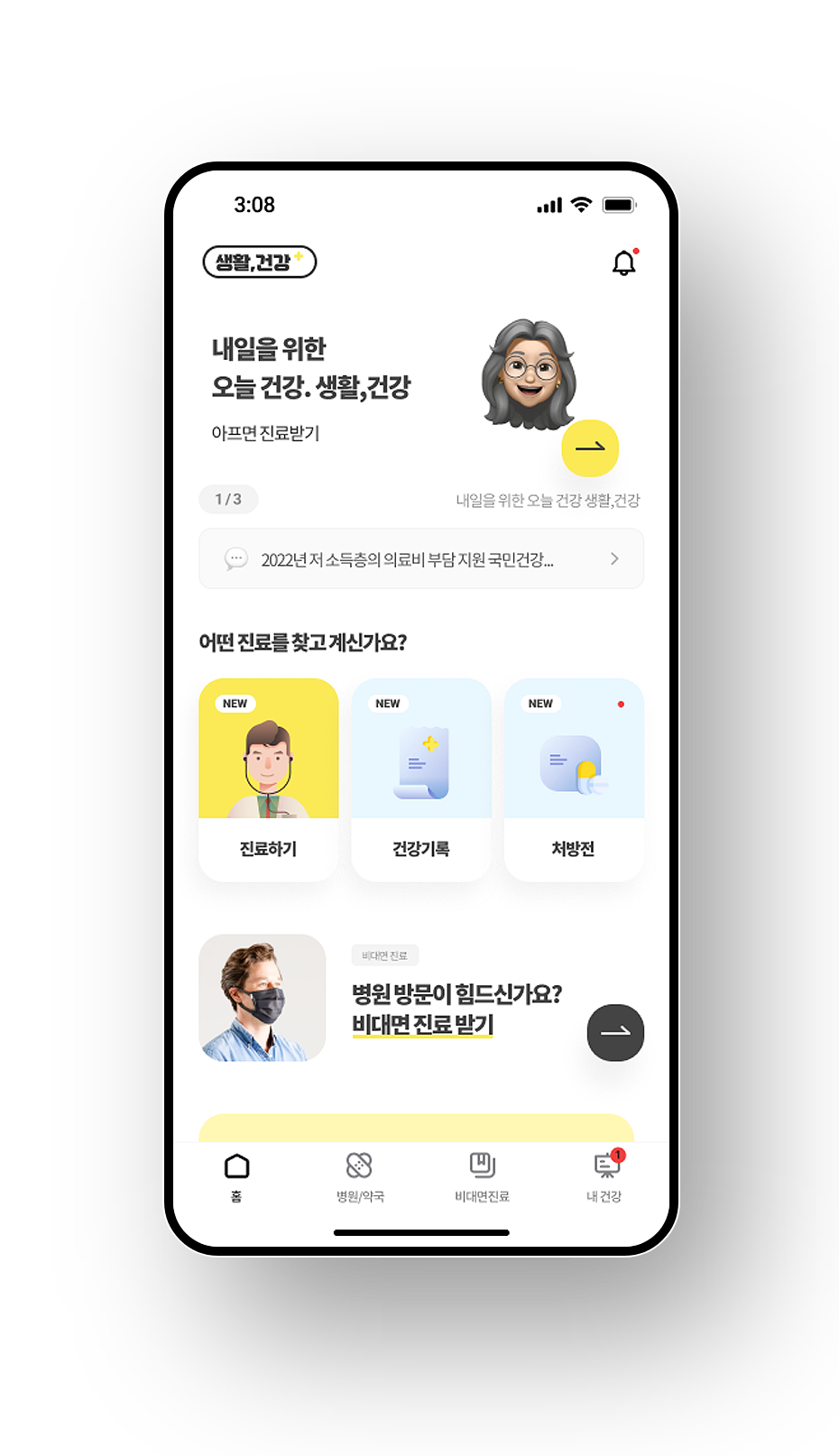The image size is (839, 1456).
Task: Switch to the 내 건강 tab
Action: (x=604, y=1176)
